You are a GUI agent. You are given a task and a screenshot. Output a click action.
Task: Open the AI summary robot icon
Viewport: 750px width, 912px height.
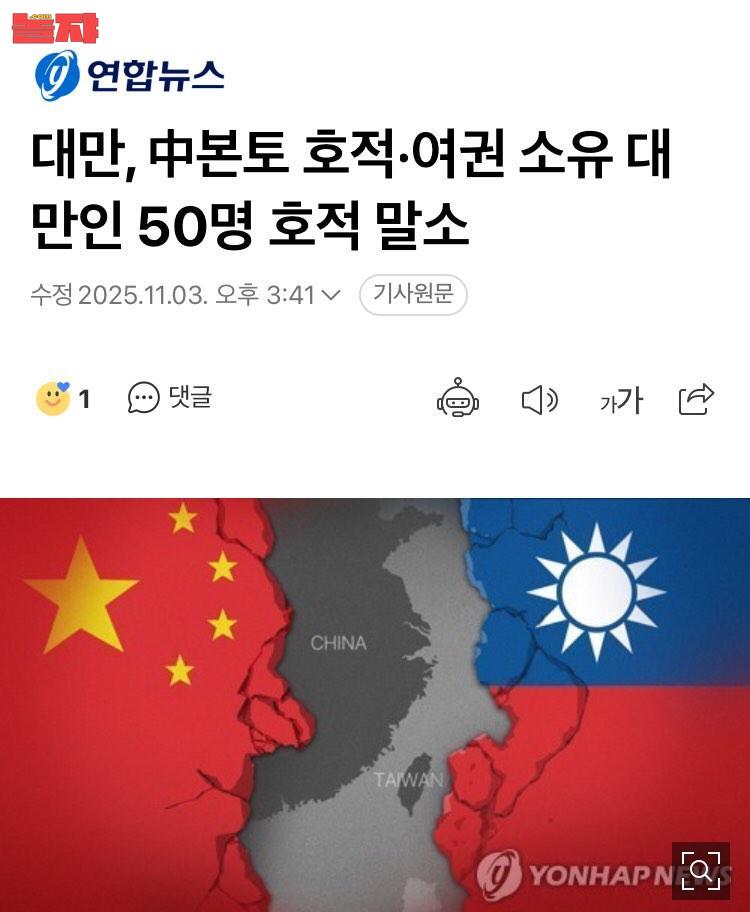[x=458, y=399]
